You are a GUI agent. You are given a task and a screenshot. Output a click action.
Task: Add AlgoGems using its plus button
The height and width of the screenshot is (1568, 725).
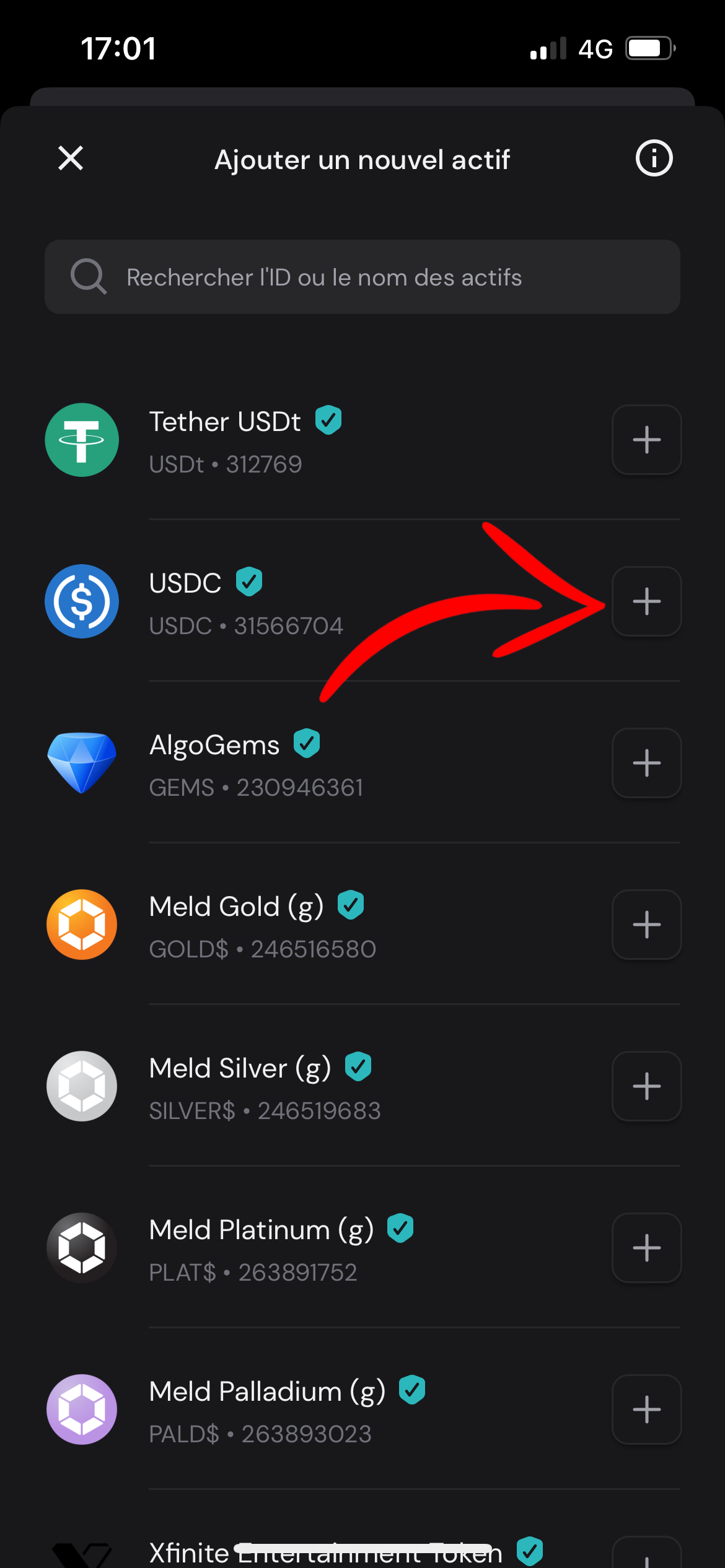[646, 763]
